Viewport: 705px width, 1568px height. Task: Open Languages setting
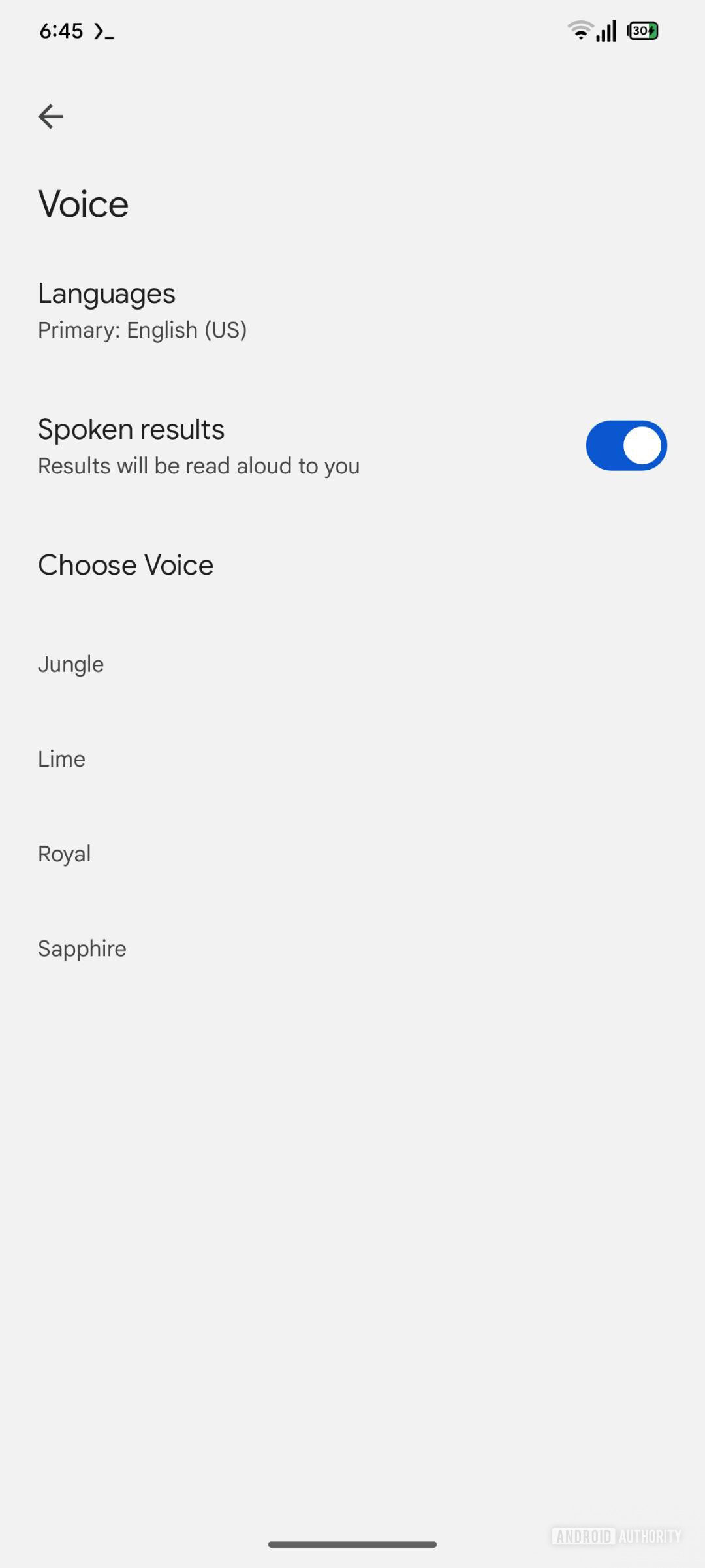(142, 311)
